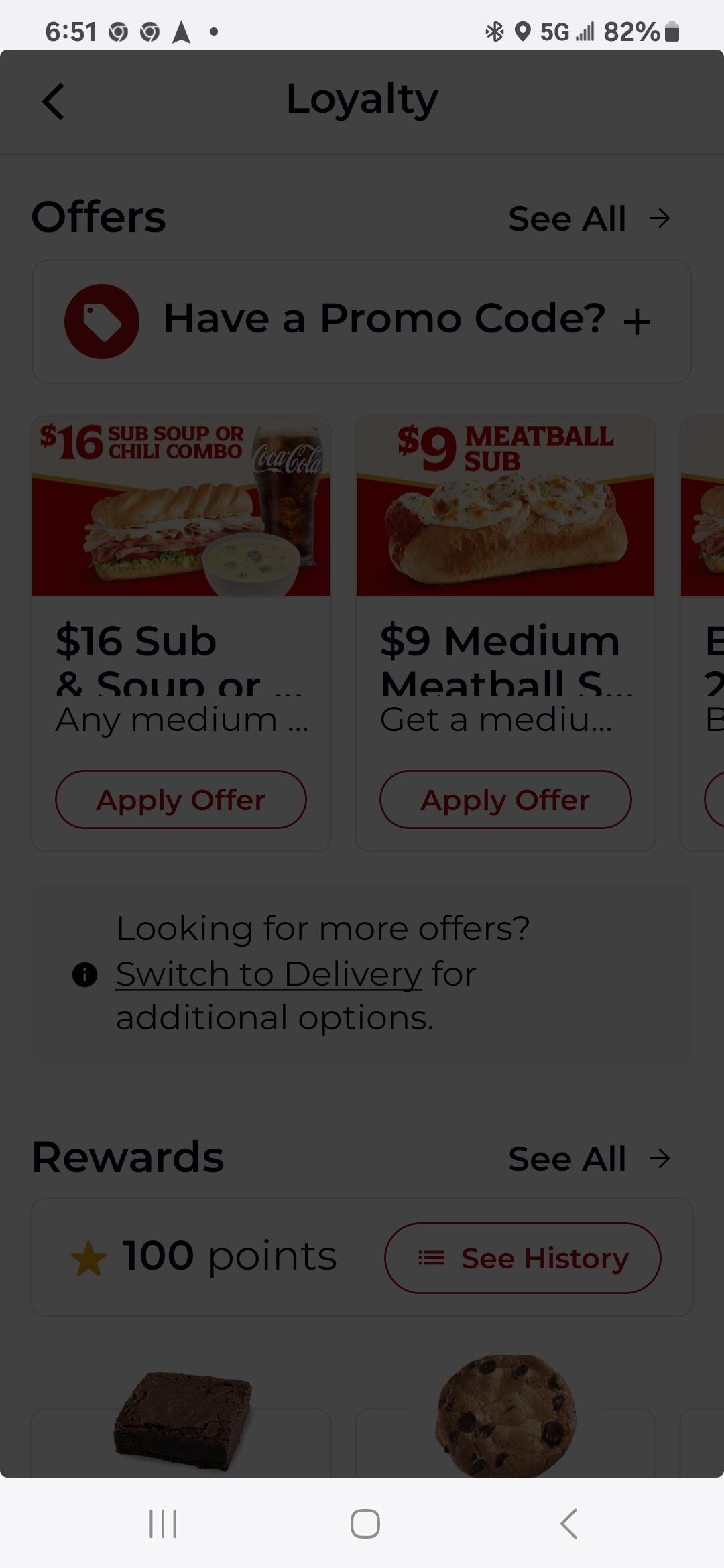
Task: Switch to Delivery for additional options
Action: pyautogui.click(x=267, y=974)
